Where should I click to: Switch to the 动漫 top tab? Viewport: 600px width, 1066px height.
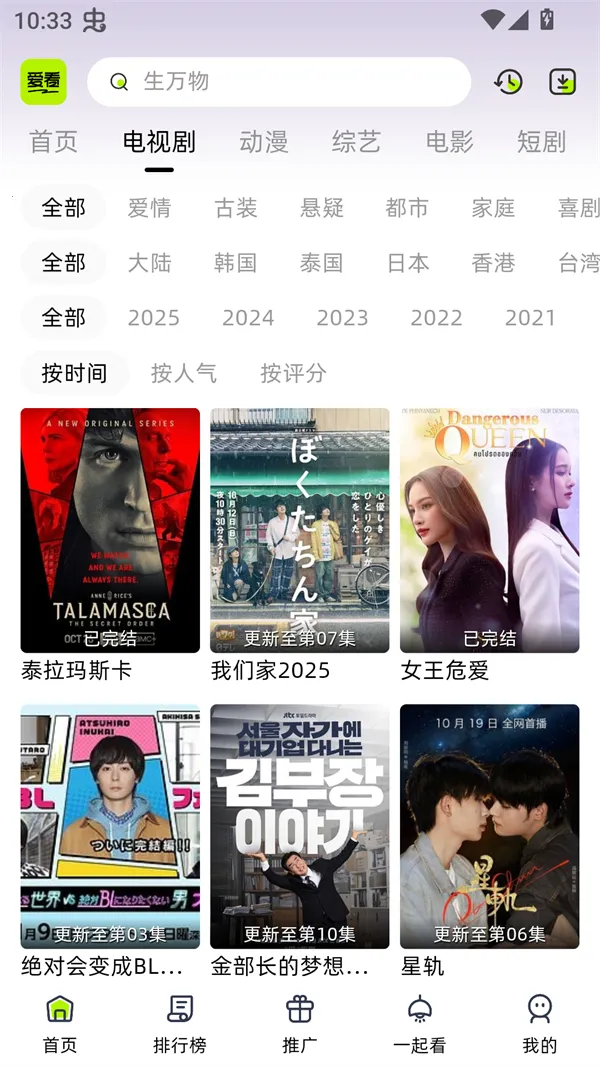(x=264, y=142)
